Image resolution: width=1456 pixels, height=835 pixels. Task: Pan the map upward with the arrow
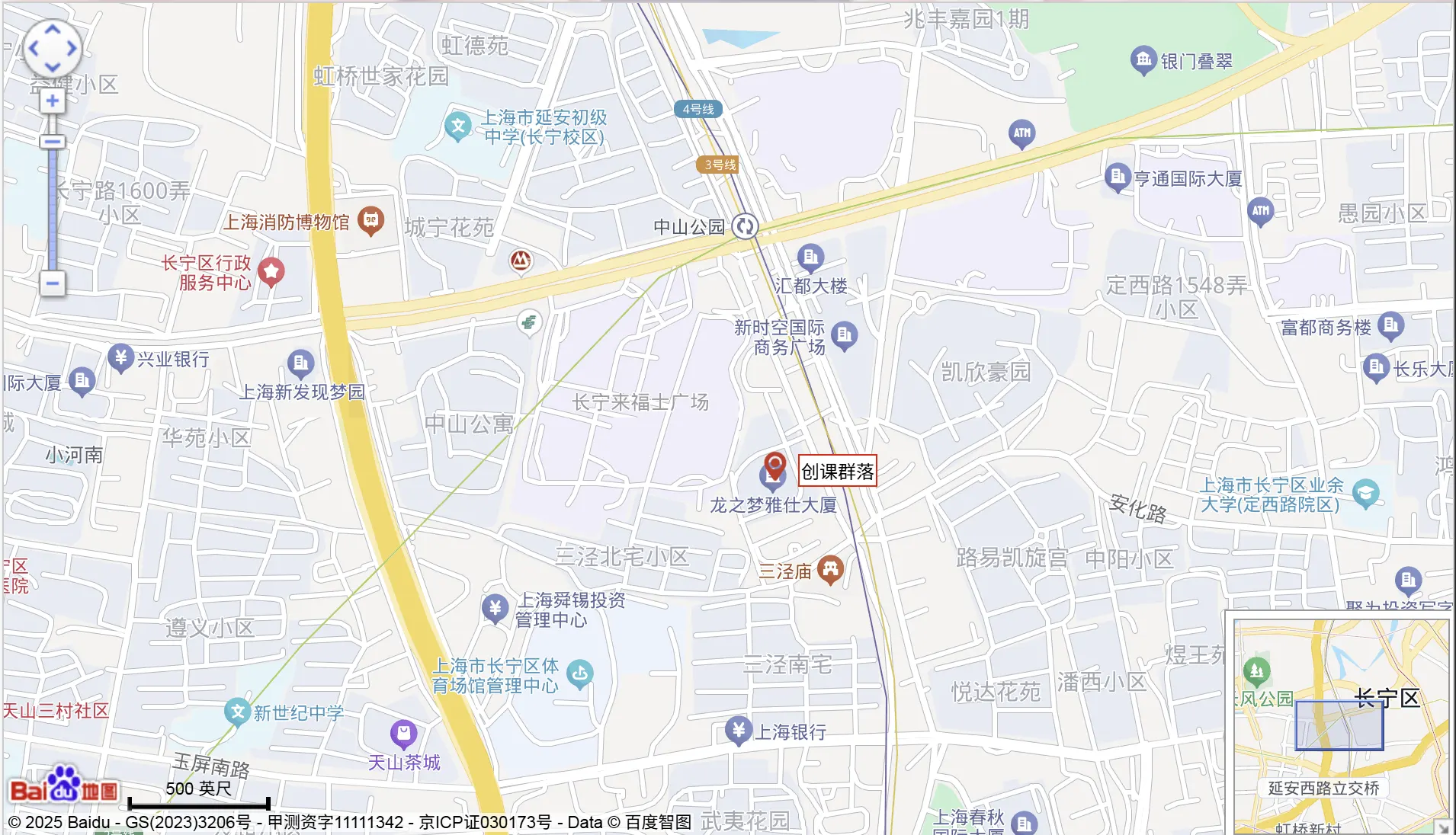click(52, 30)
